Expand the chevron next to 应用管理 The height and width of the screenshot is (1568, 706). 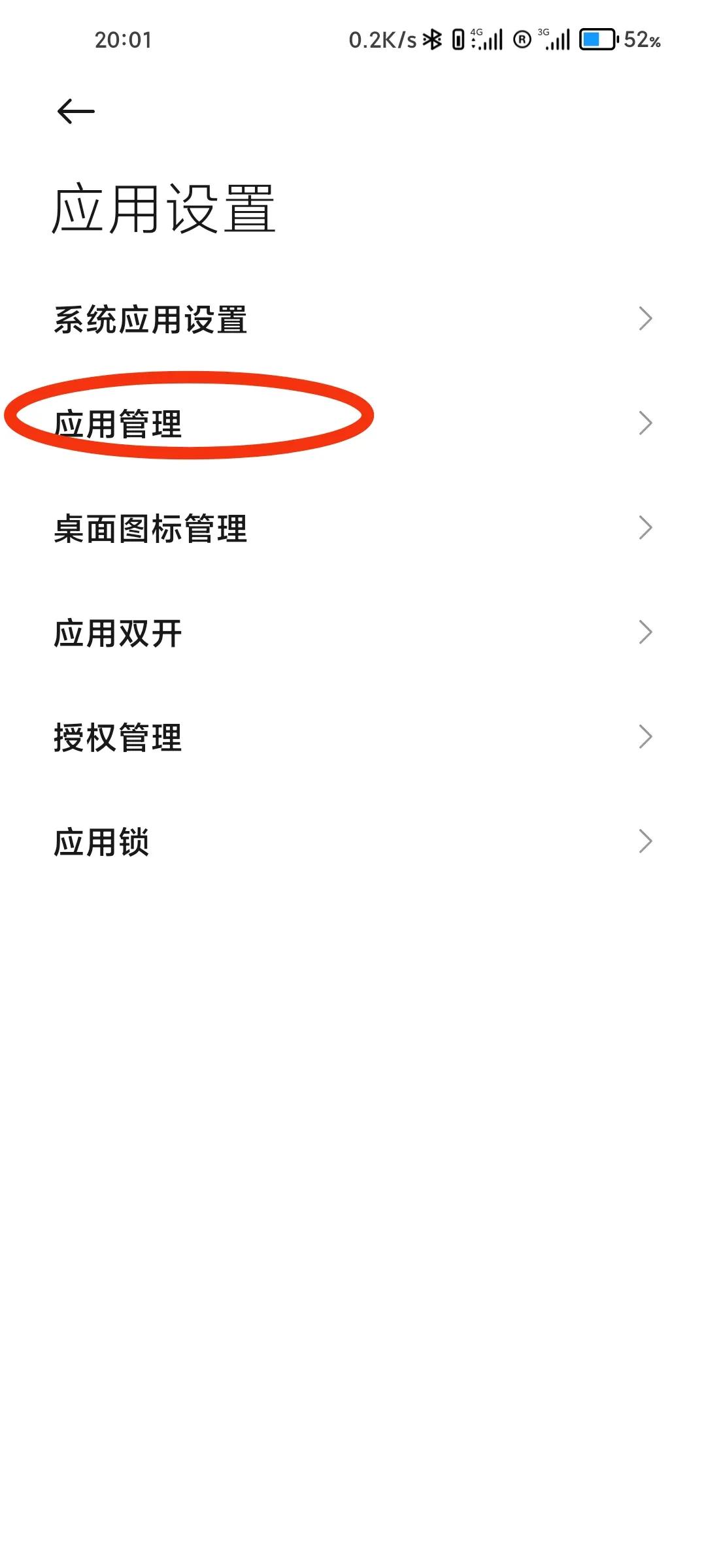[646, 423]
